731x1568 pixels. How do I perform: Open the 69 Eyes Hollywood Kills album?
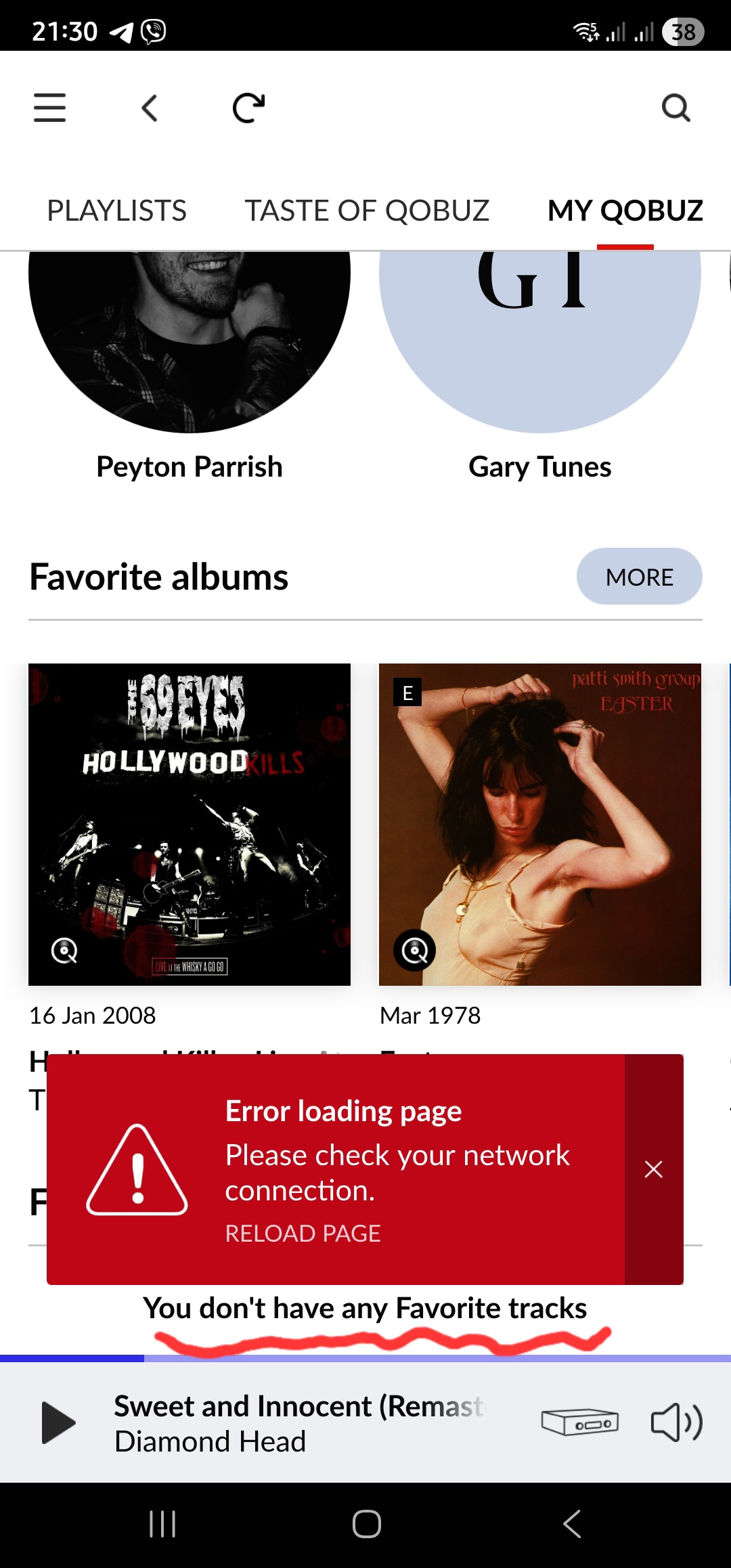[190, 824]
